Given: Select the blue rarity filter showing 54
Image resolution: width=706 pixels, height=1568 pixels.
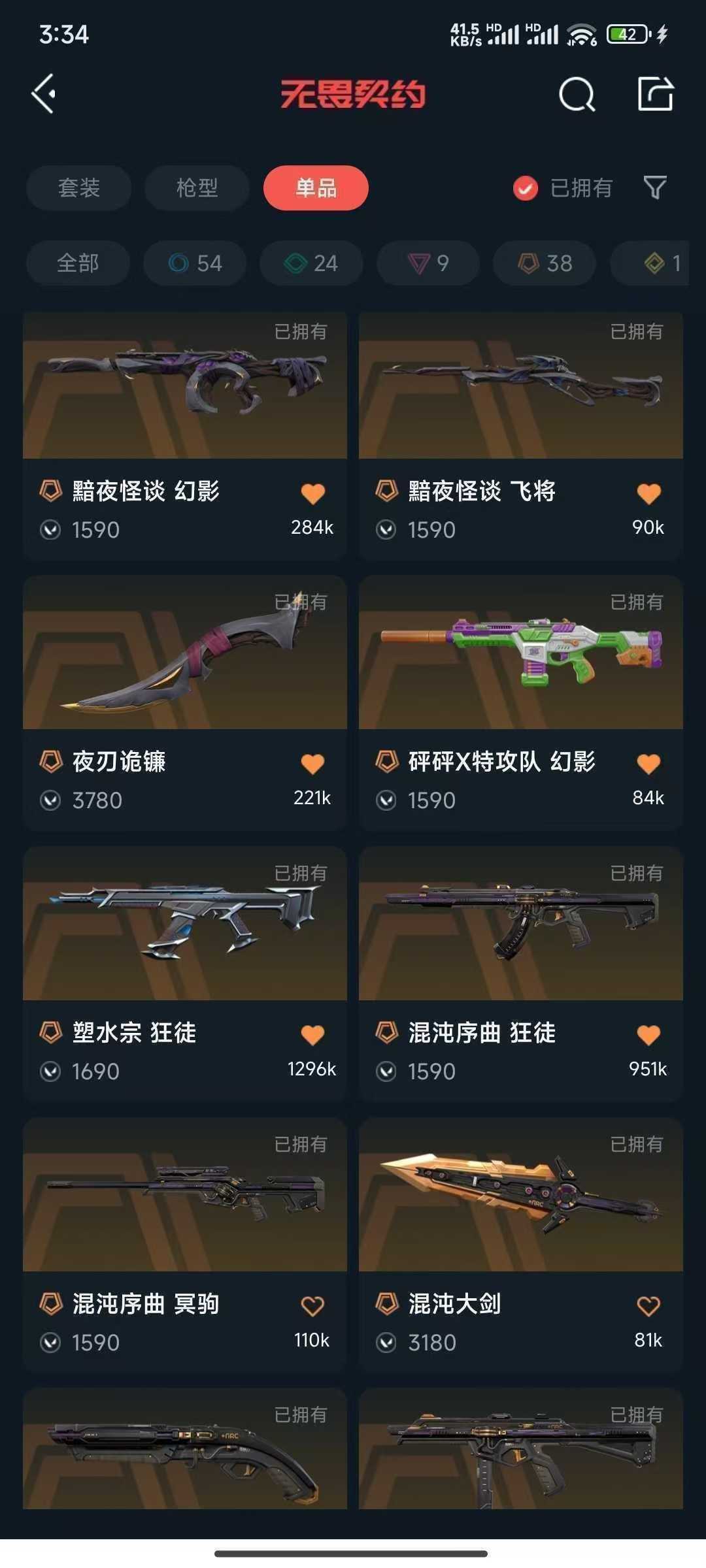Looking at the screenshot, I should point(194,263).
